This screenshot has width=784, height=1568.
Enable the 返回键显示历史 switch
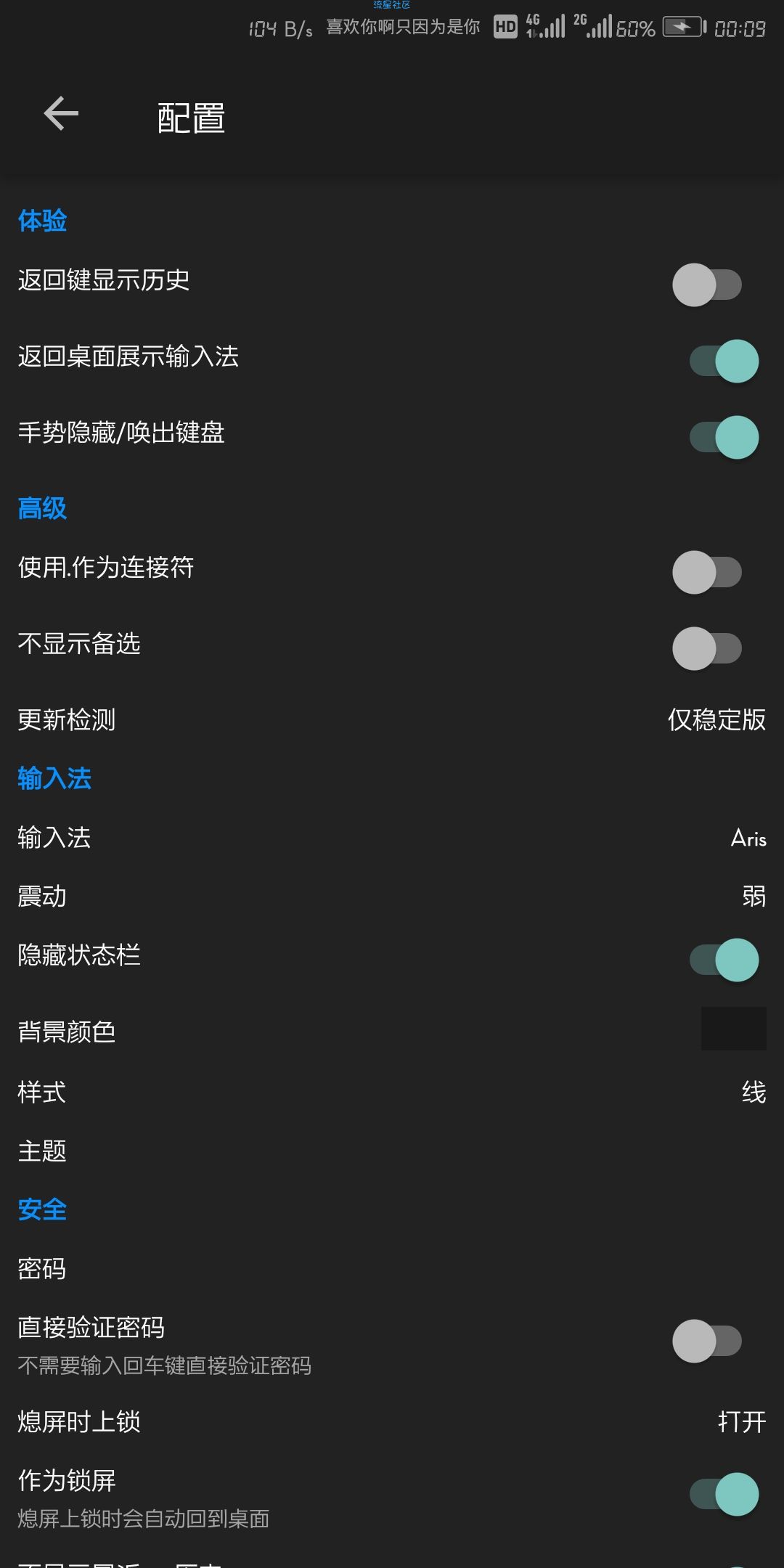[x=706, y=285]
